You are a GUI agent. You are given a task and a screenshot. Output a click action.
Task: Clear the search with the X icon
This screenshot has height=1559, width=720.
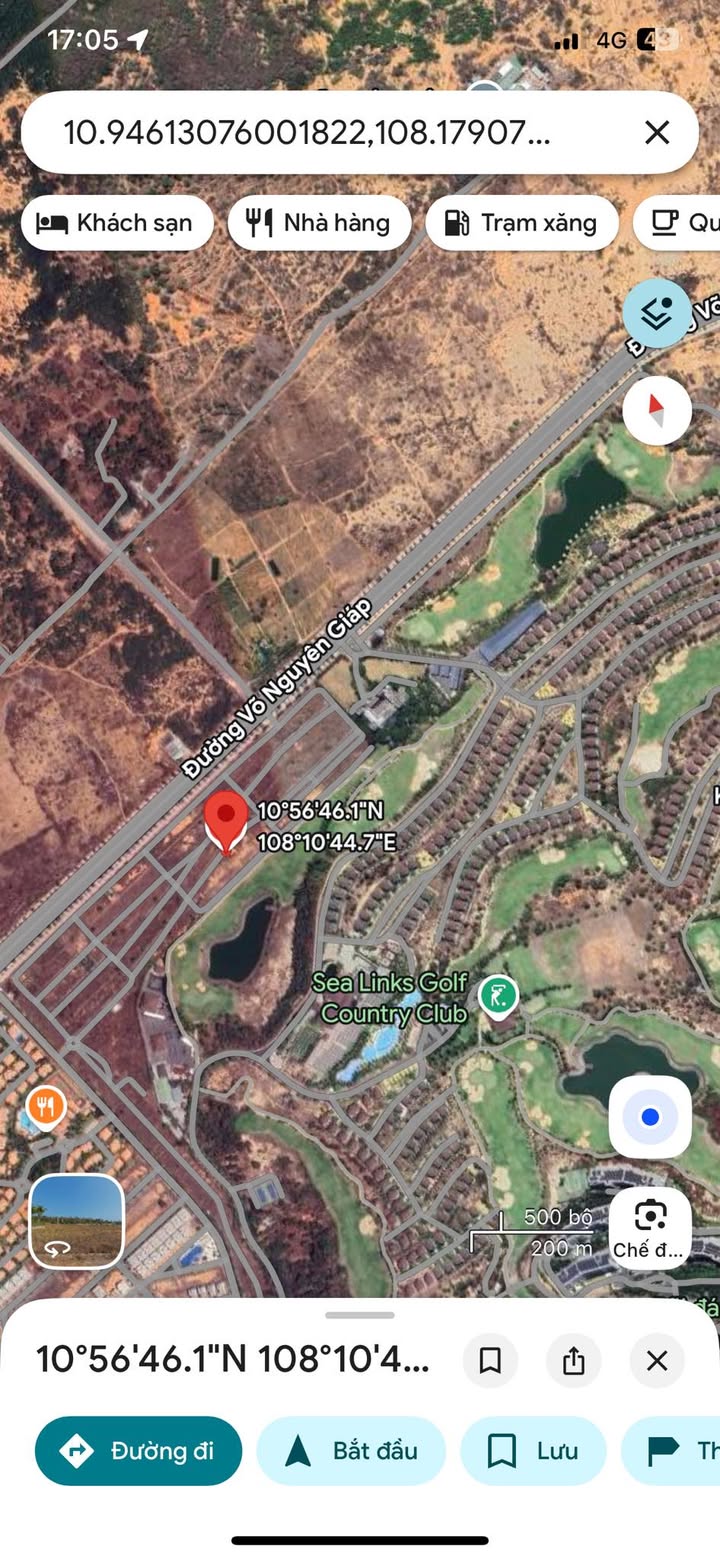(657, 132)
